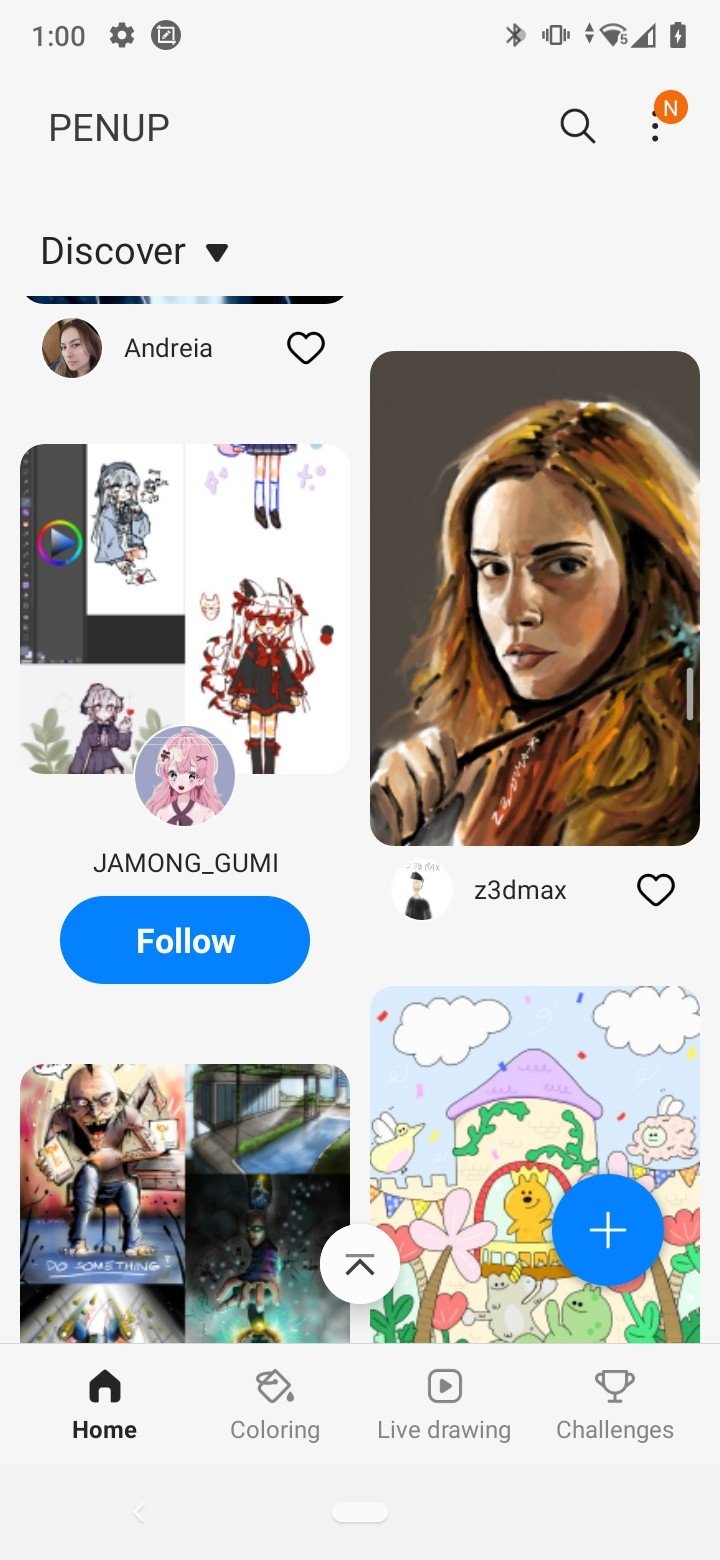Viewport: 720px width, 1560px height.
Task: Open JAMONG_GUMI's artwork collage
Action: [185, 608]
